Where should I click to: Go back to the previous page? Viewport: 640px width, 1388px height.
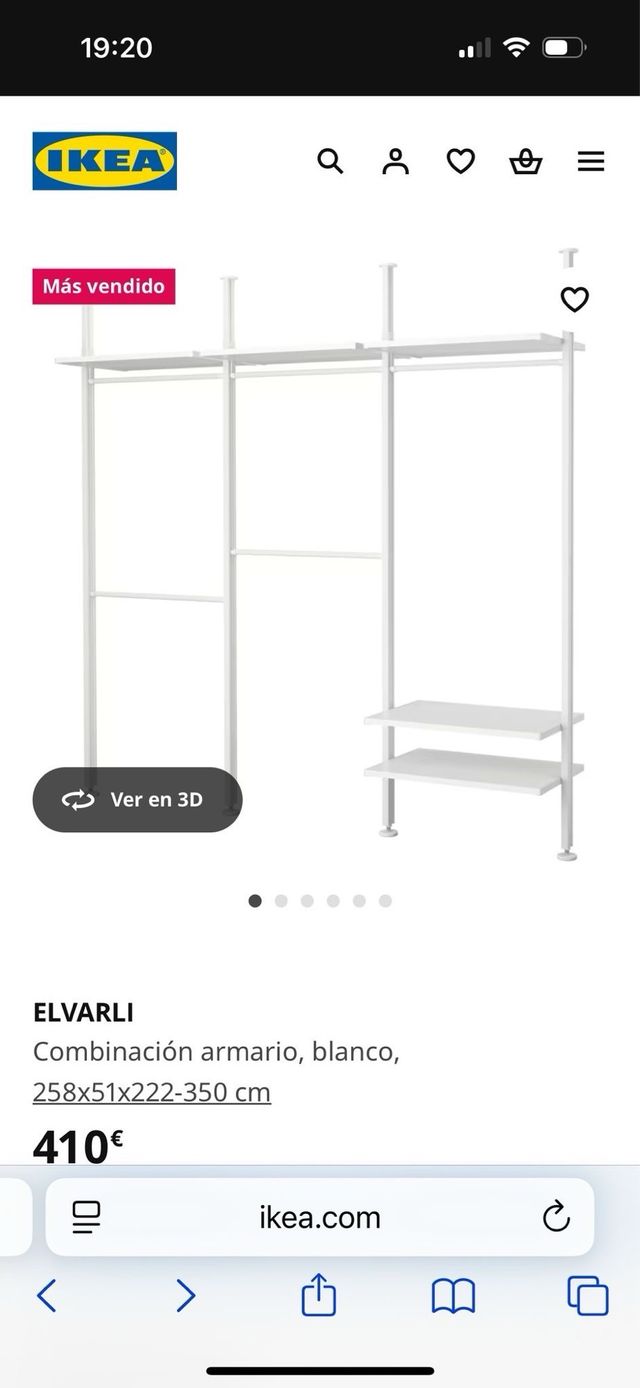point(47,1296)
